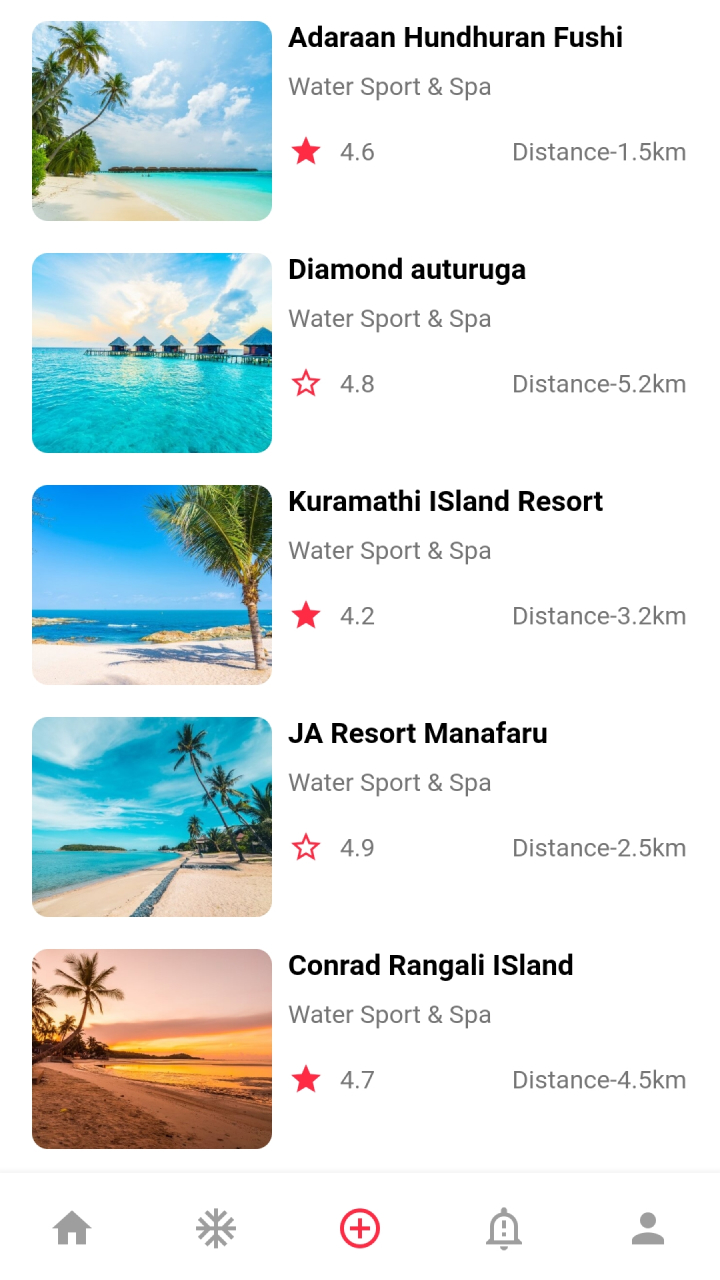Click the star next to Conrad's 4.7 rating
Screen dimensions: 720x1280
pyautogui.click(x=306, y=1079)
